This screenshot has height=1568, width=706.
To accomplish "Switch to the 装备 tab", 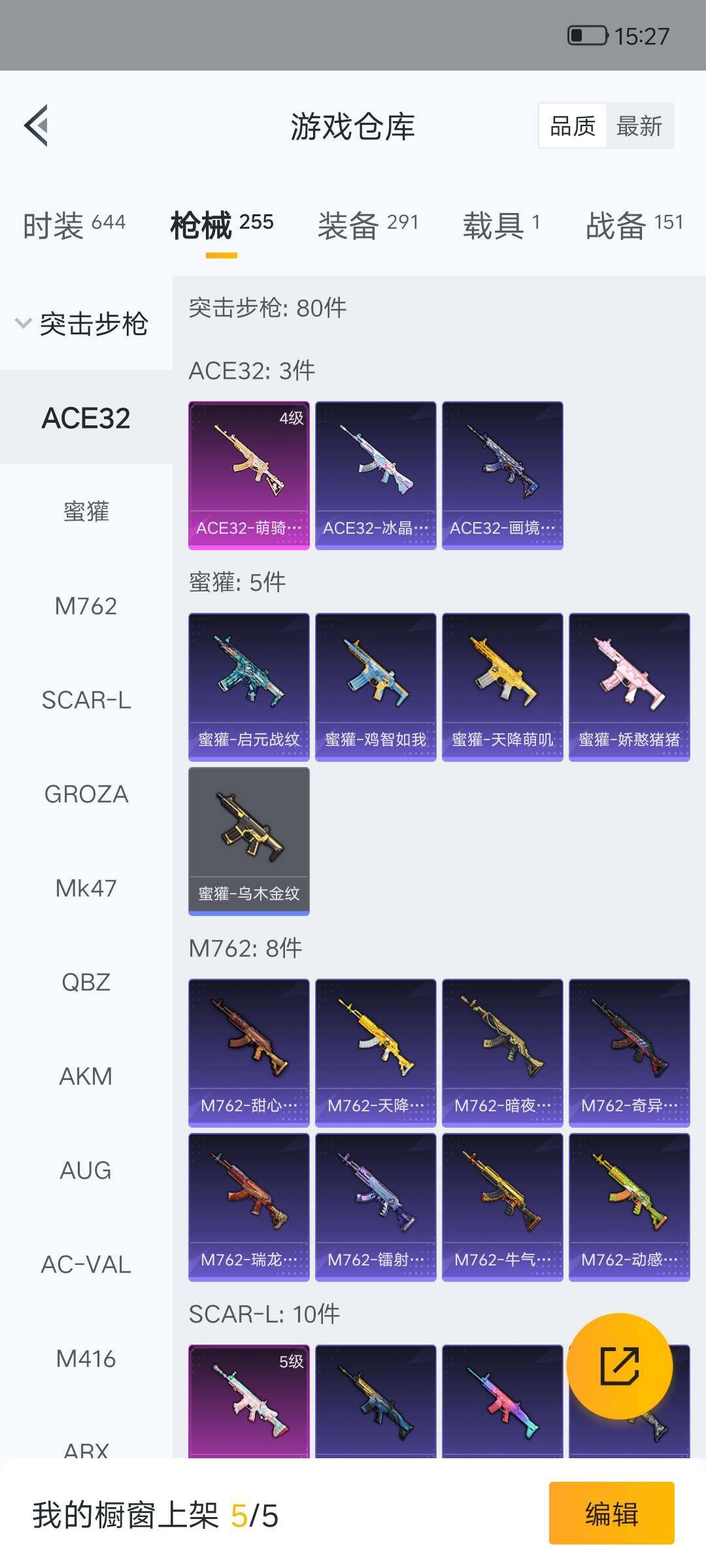I will coord(368,225).
